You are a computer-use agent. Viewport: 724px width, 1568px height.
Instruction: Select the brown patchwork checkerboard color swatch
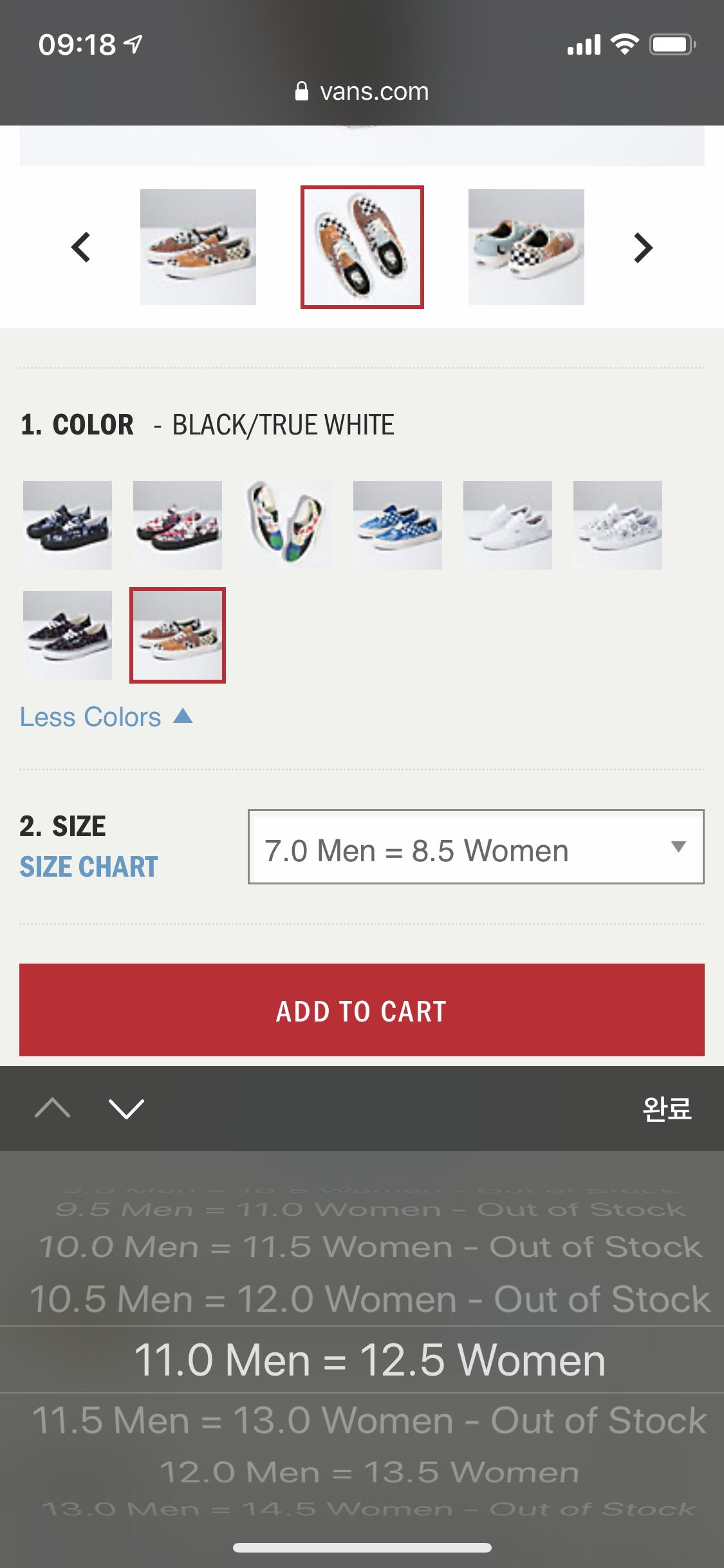tap(178, 635)
